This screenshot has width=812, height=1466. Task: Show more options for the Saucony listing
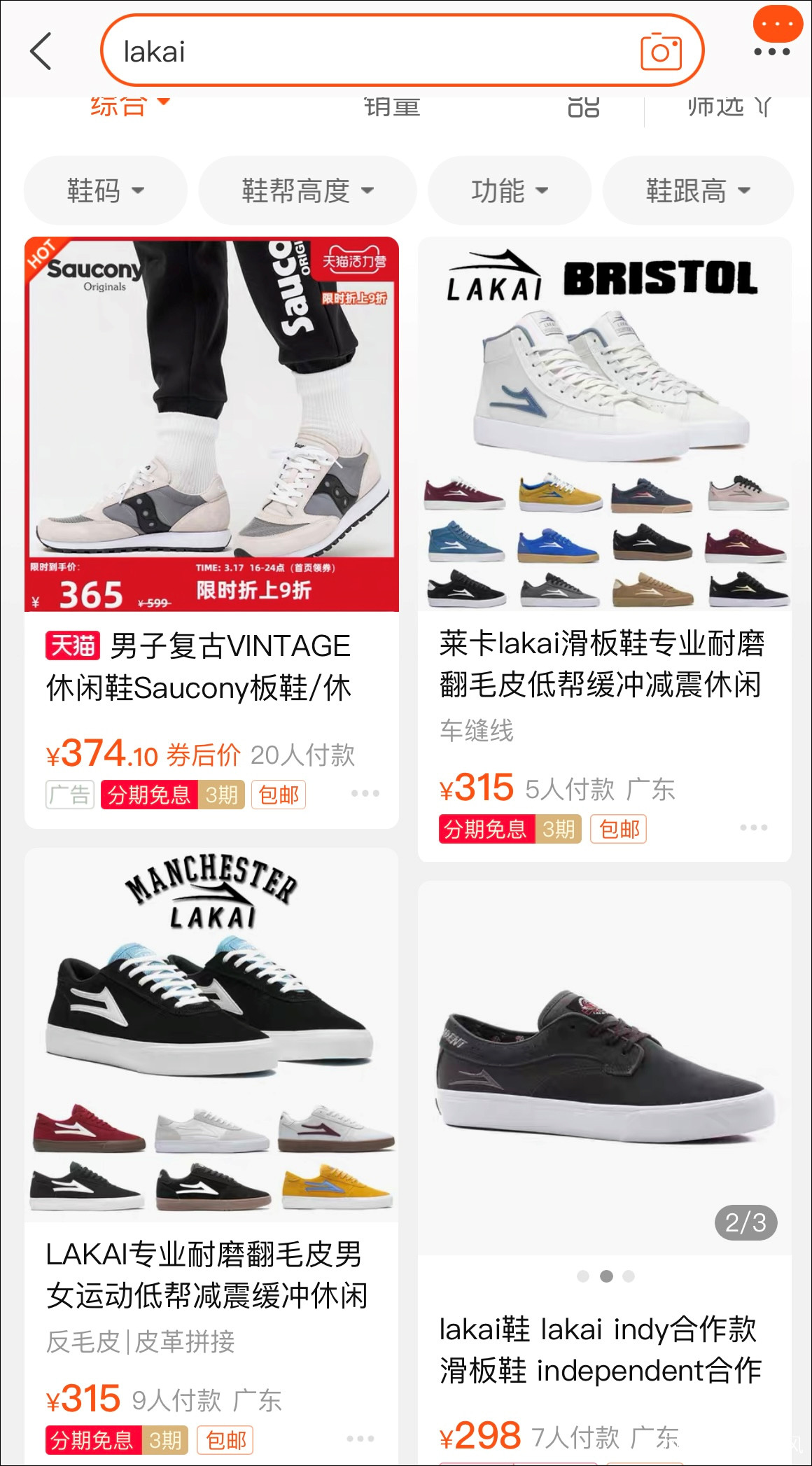365,793
